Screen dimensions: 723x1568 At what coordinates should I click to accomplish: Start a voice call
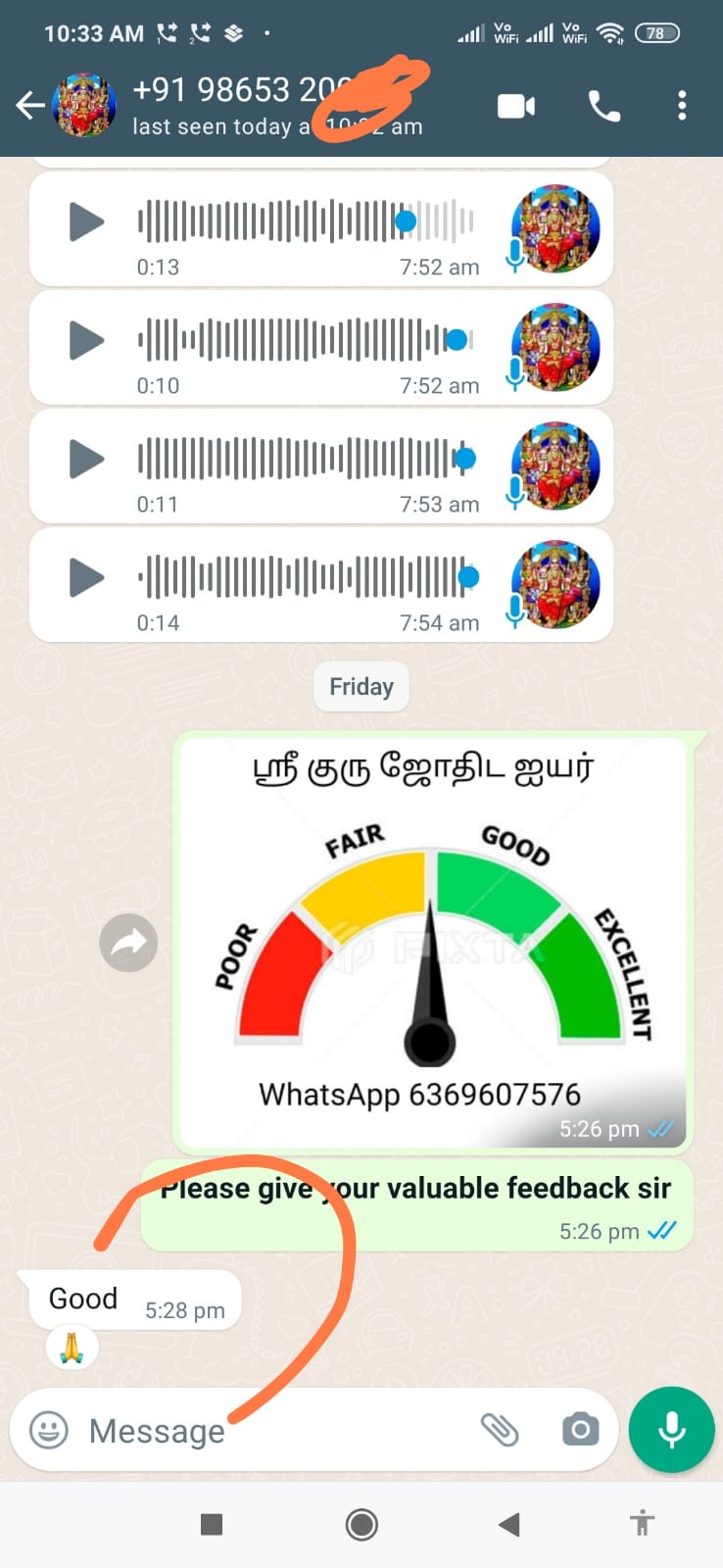coord(603,106)
